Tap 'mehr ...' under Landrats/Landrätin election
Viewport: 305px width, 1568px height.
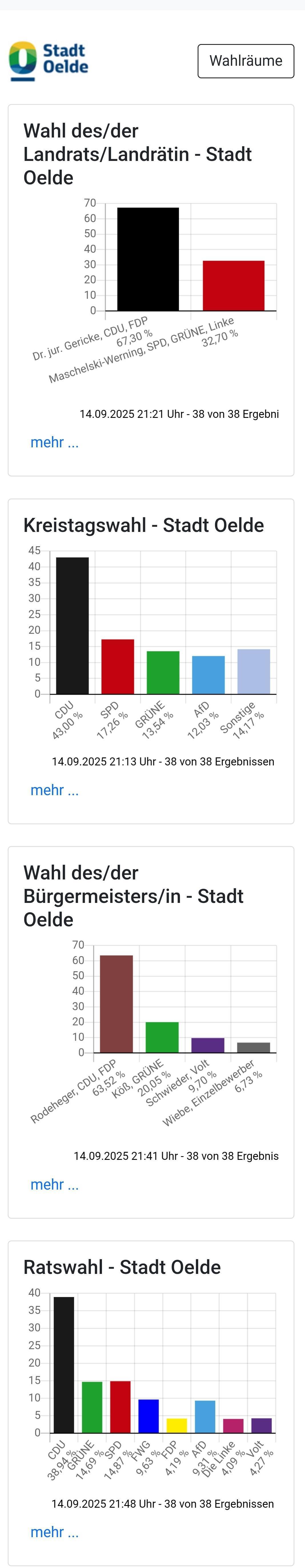click(x=55, y=442)
